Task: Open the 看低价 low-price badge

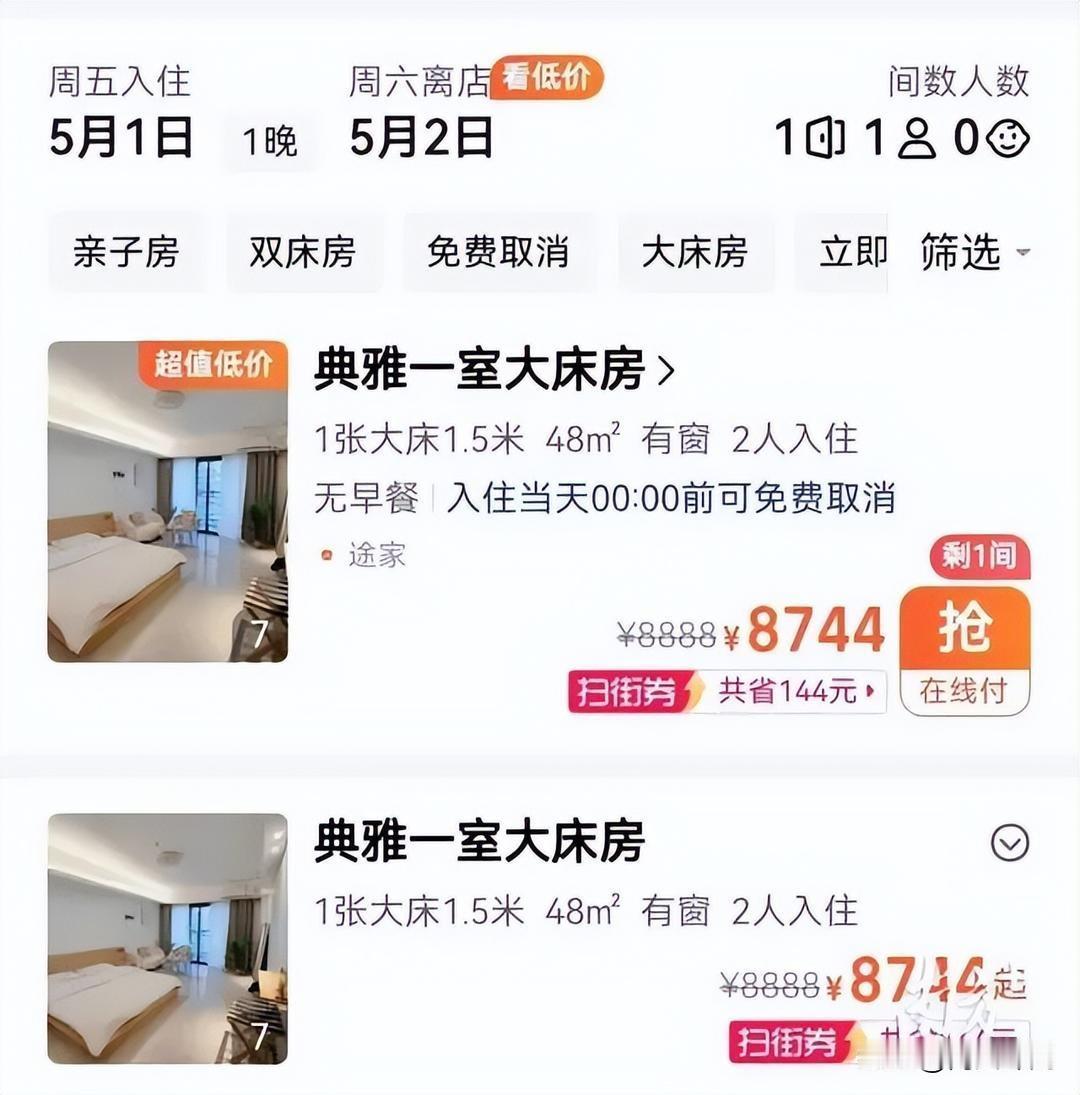Action: [549, 77]
